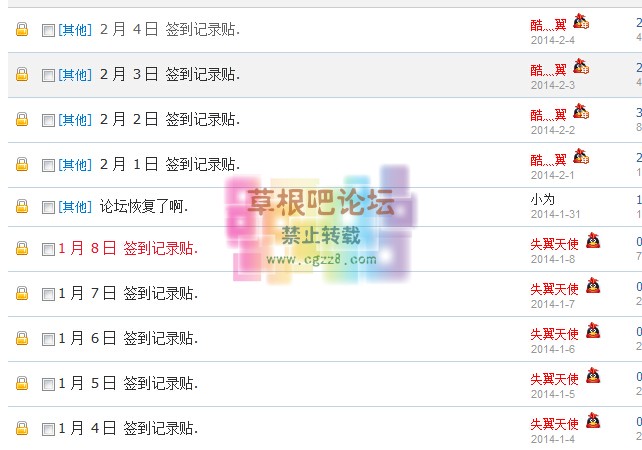Open the 1月8日 签到记录贴 thread
This screenshot has width=642, height=450.
(128, 249)
